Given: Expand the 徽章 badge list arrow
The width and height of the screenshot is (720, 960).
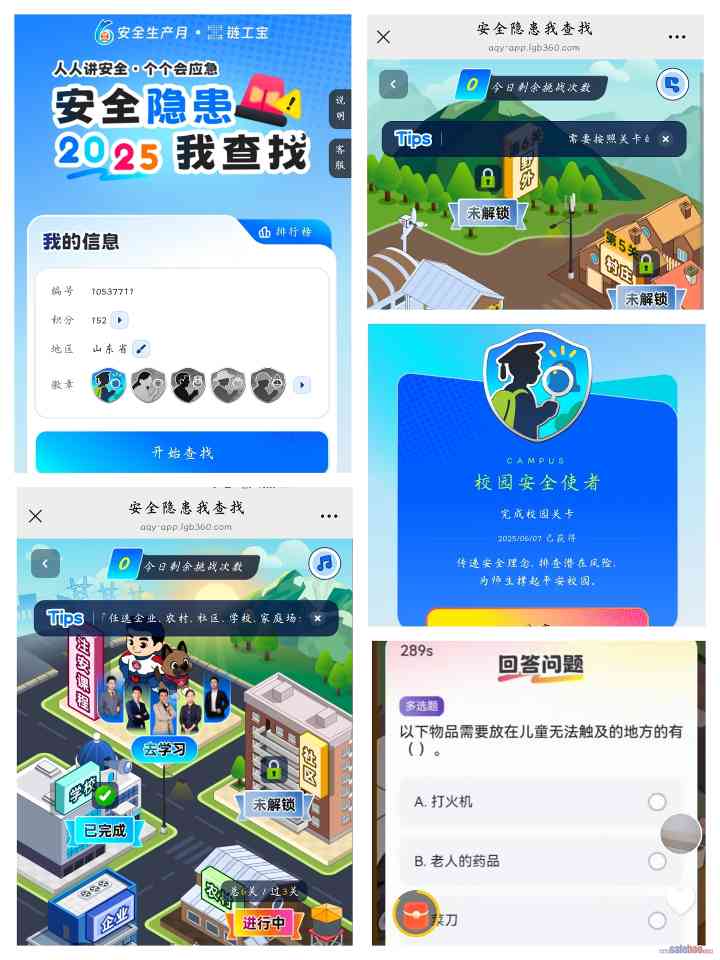Looking at the screenshot, I should 302,385.
